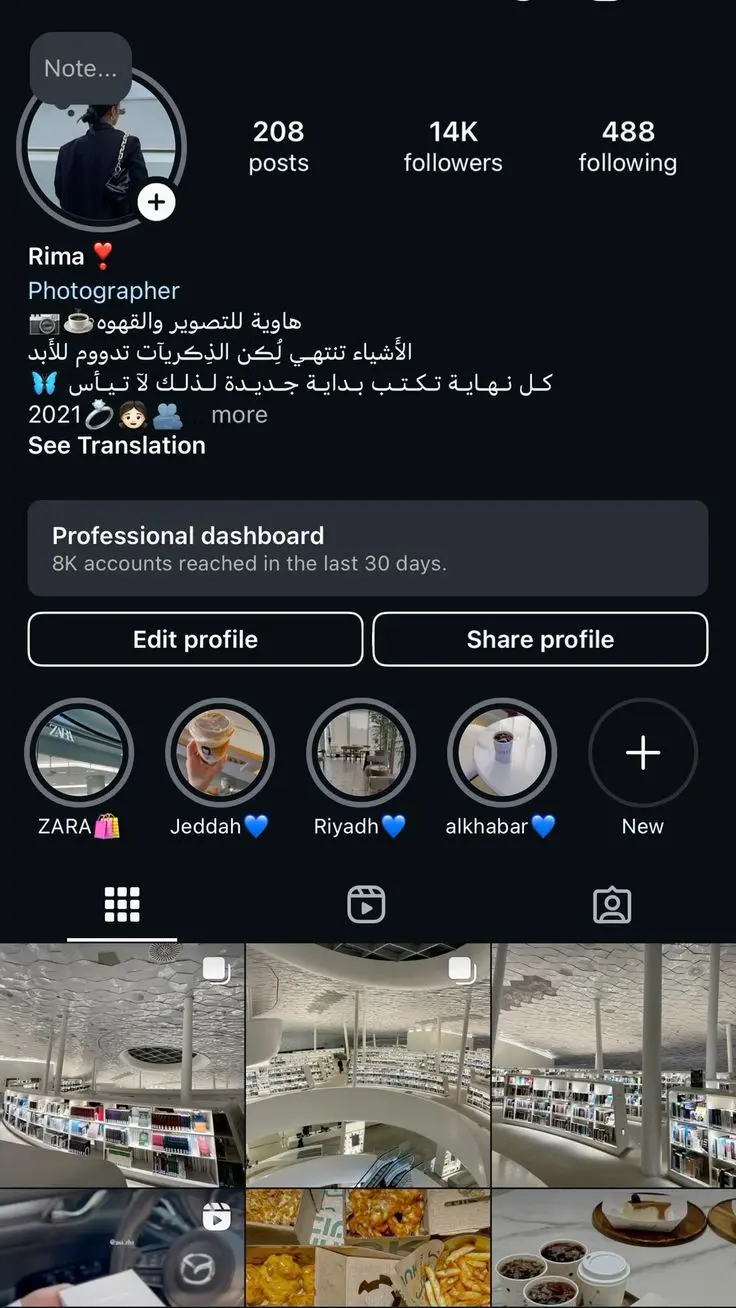Tap the Photographer category label
The image size is (736, 1308).
pyautogui.click(x=104, y=290)
